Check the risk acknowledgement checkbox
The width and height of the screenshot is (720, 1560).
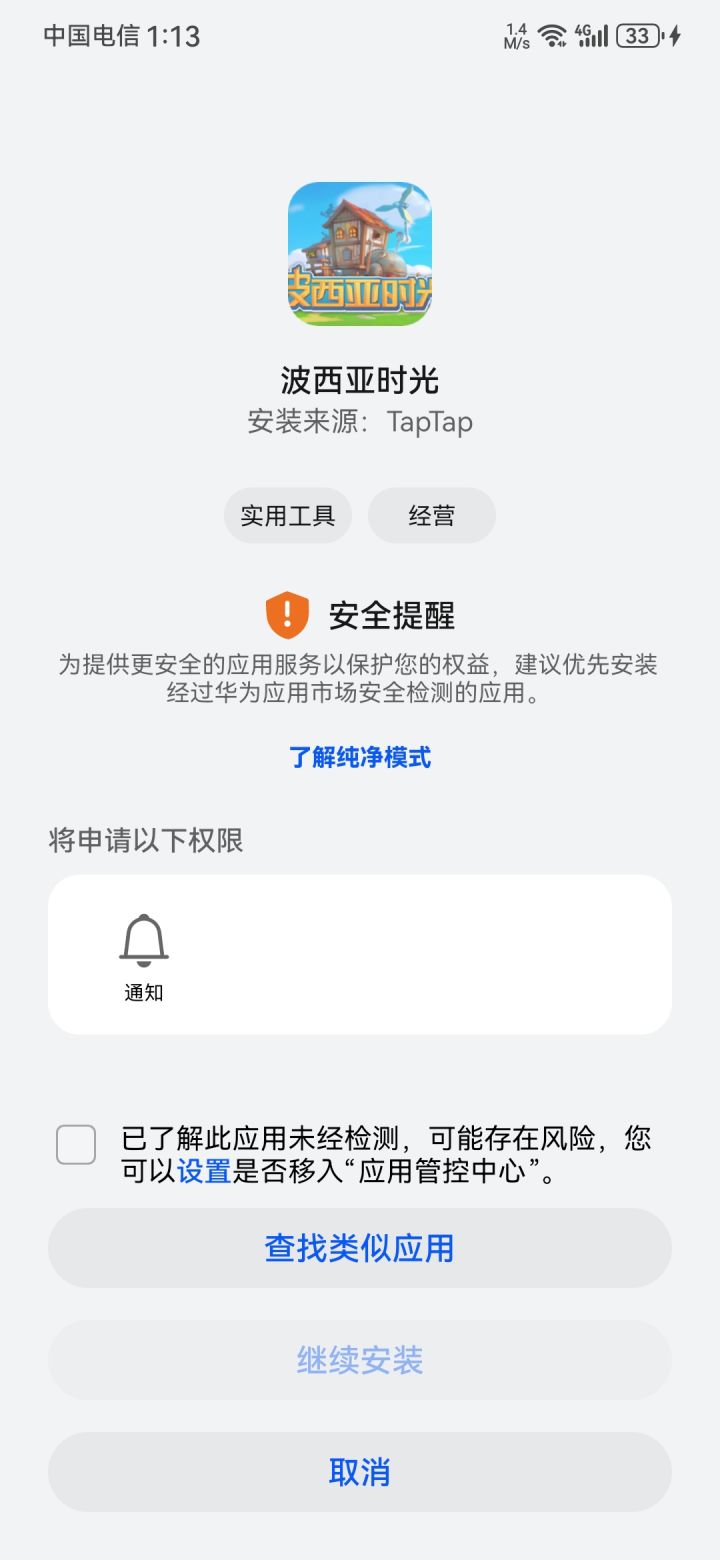76,1145
